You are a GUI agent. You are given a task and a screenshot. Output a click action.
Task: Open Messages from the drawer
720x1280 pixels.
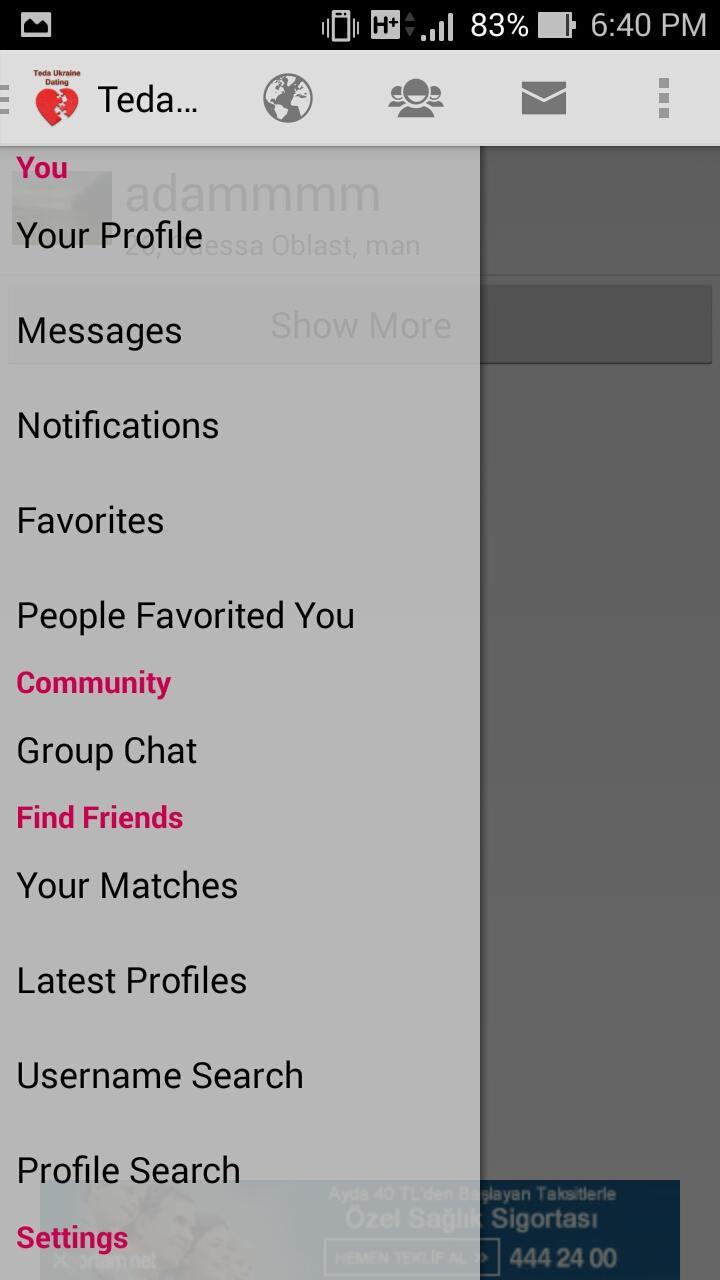pyautogui.click(x=100, y=330)
